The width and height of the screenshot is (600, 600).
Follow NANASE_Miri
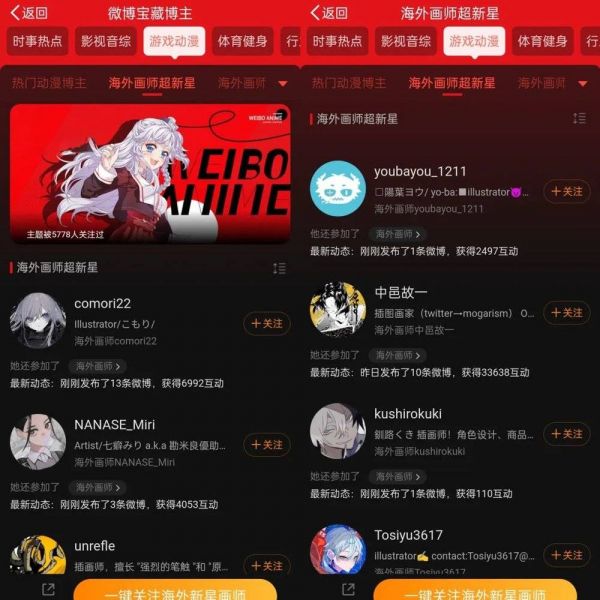[267, 445]
